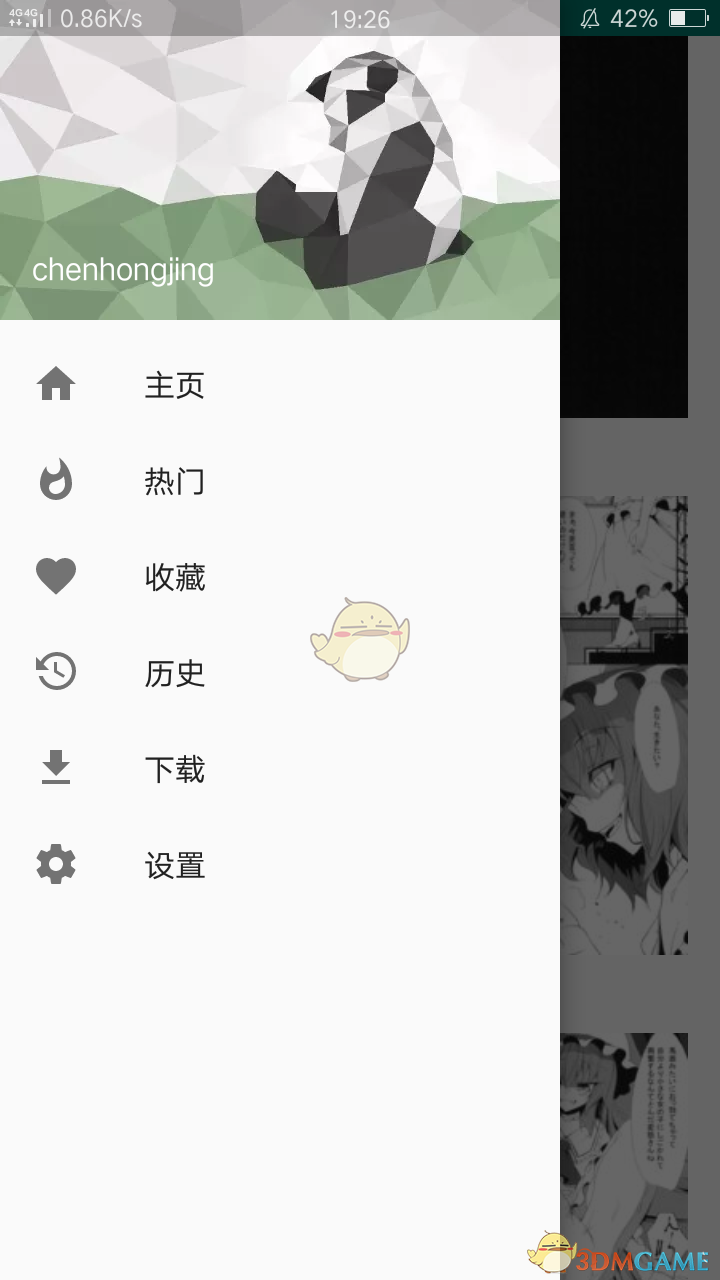This screenshot has width=720, height=1280.
Task: Tap the flame icon next to 热门
Action: point(55,480)
